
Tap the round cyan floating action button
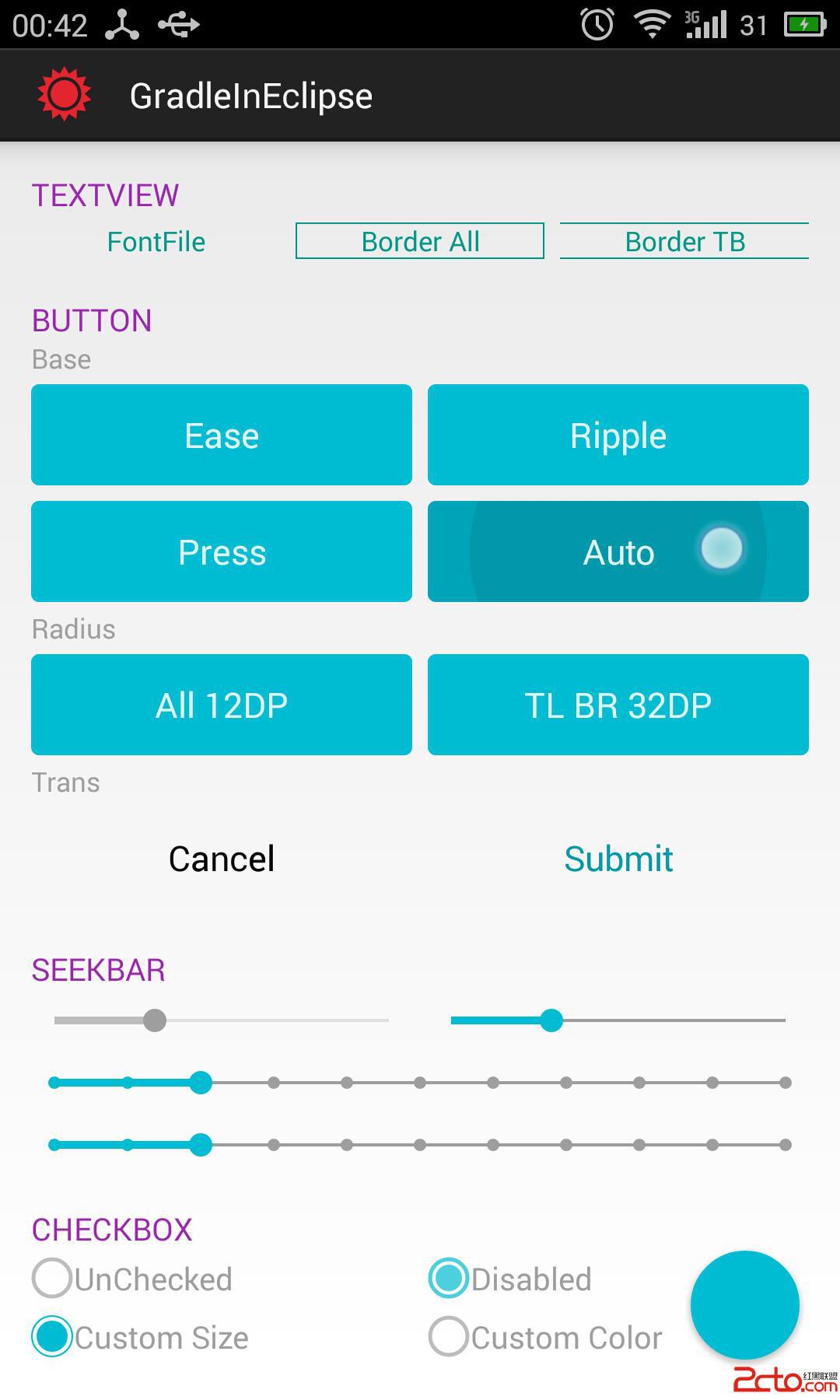tap(744, 1304)
